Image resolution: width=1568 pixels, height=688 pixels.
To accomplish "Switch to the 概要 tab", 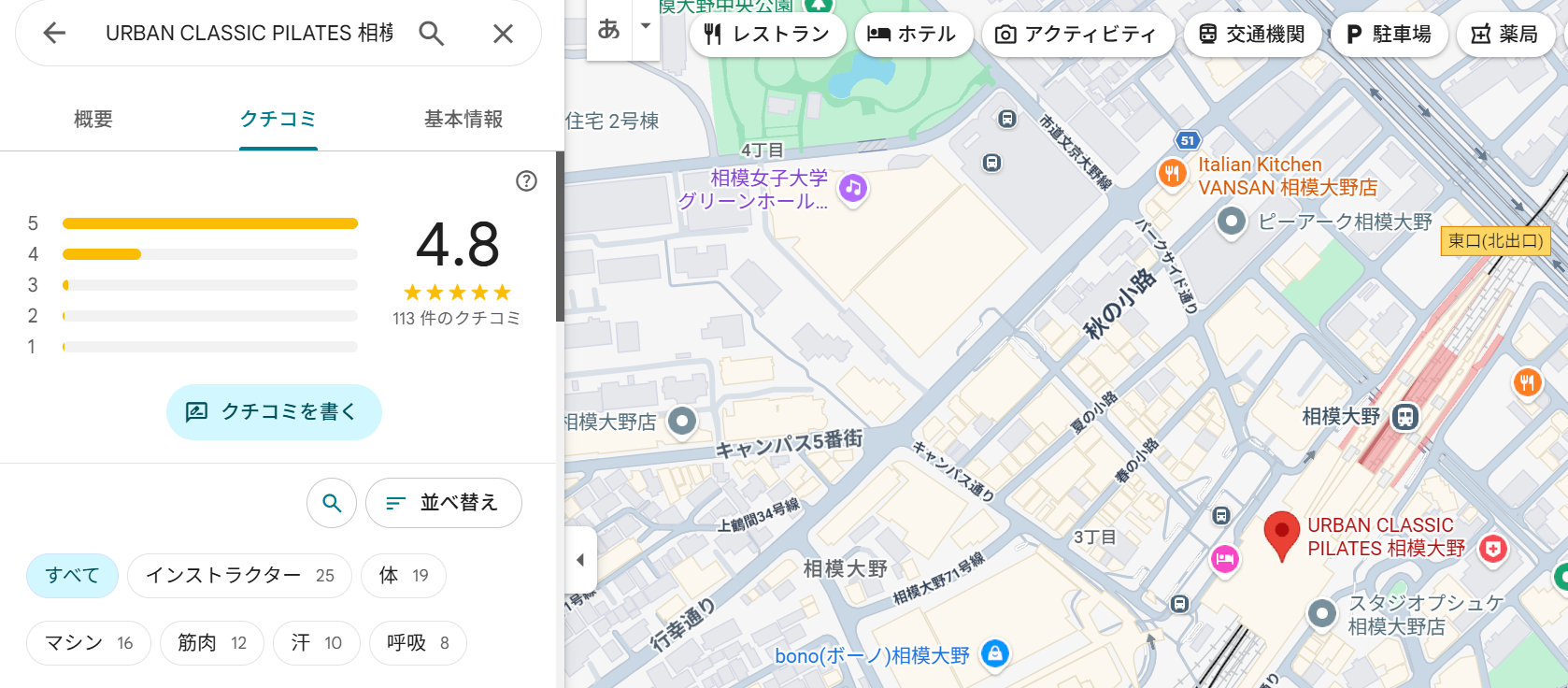I will [93, 120].
